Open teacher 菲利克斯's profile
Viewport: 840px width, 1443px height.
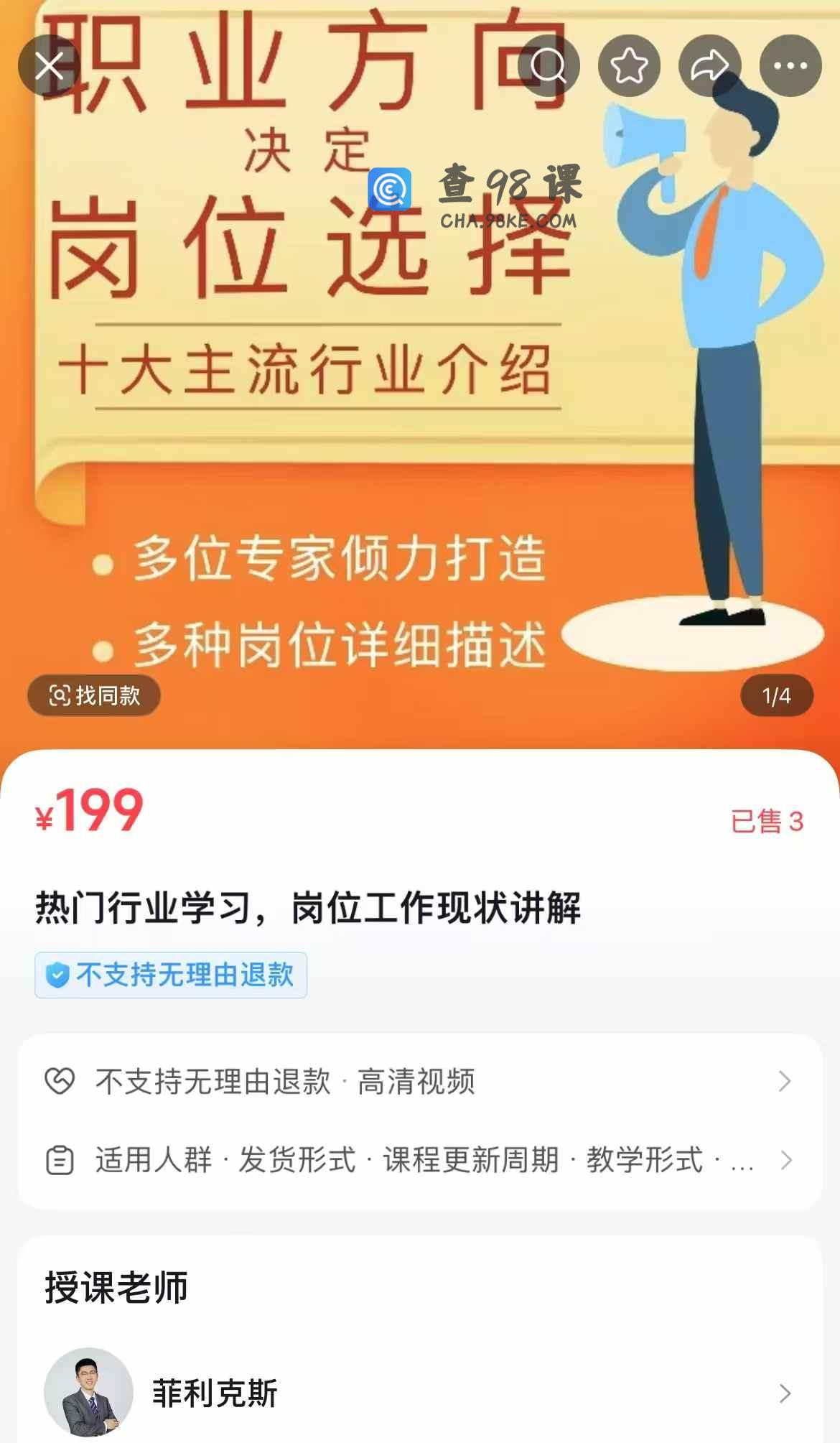pos(420,1393)
